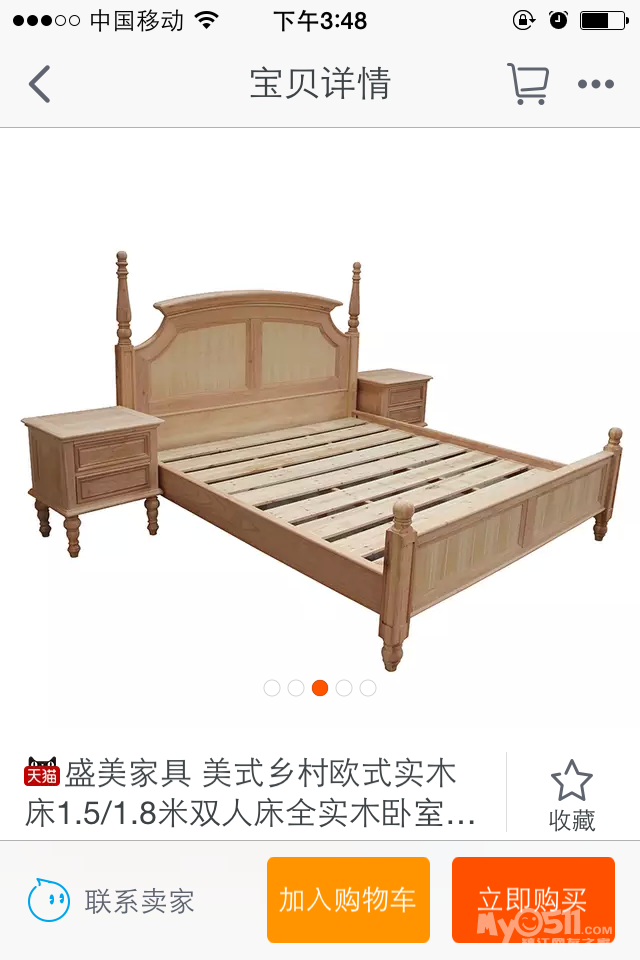The height and width of the screenshot is (960, 640).
Task: Open the three-dot overflow menu
Action: 596,84
